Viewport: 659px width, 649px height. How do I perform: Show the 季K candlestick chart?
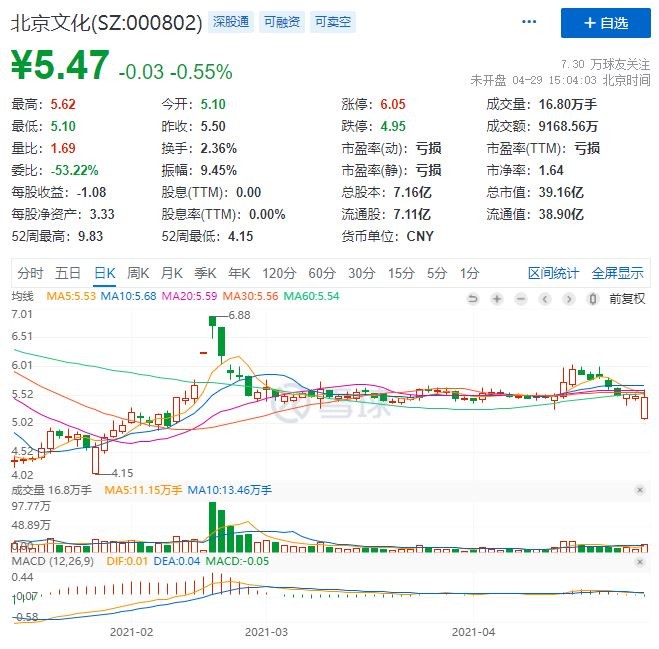206,273
